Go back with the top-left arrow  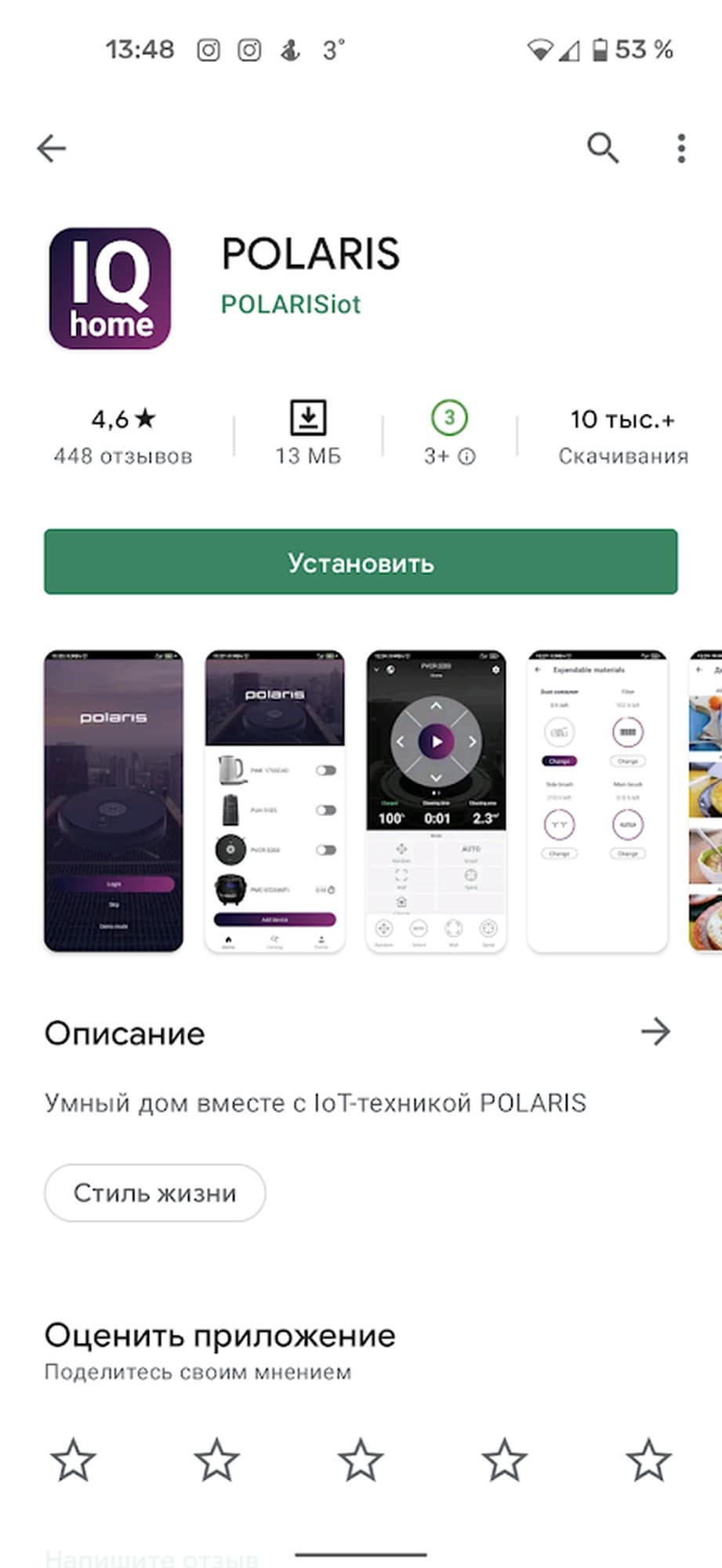(52, 148)
